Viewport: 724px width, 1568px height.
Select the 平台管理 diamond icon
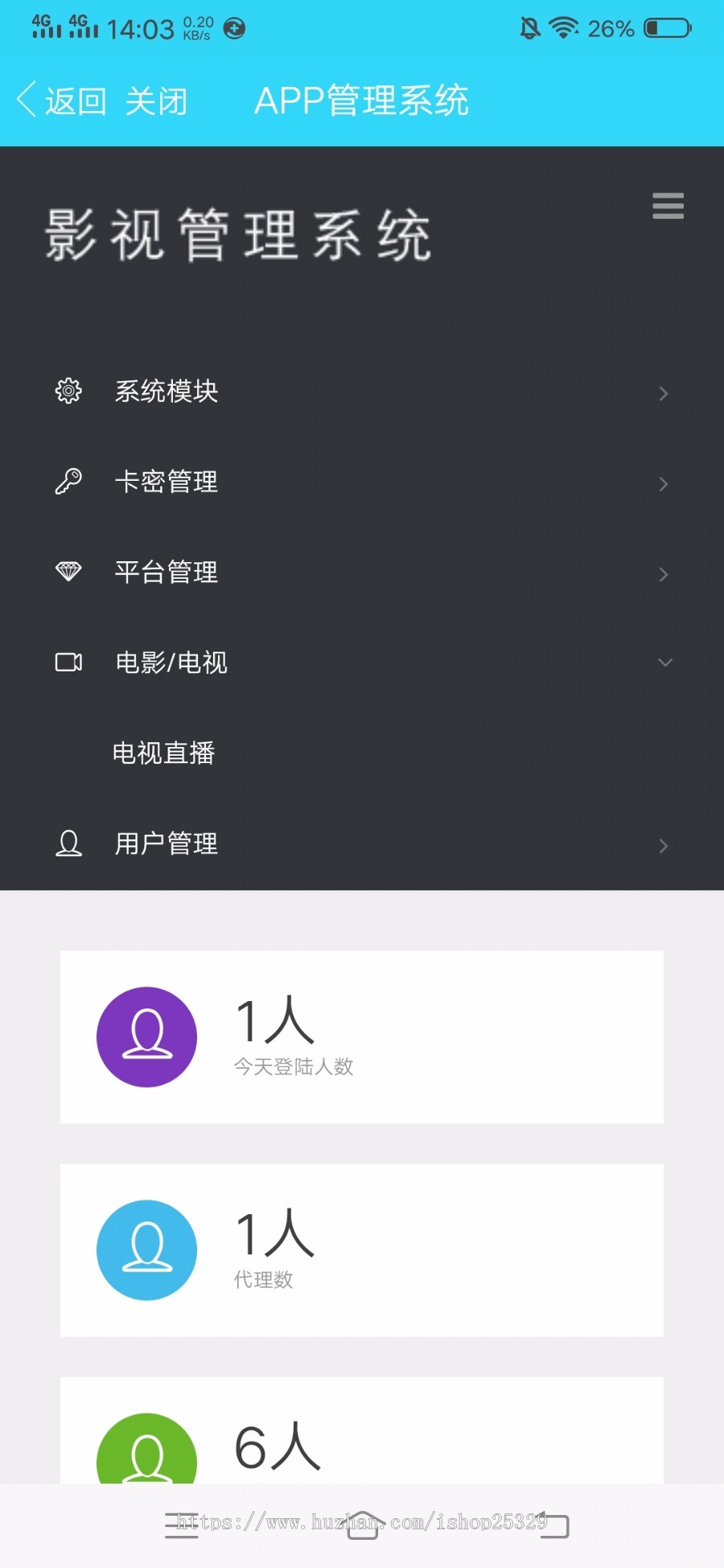(x=68, y=572)
